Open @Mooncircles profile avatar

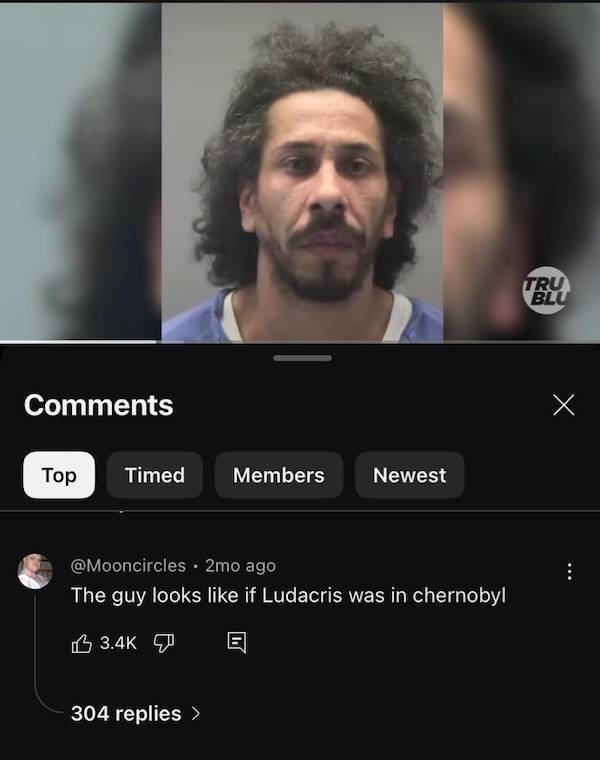[x=35, y=571]
